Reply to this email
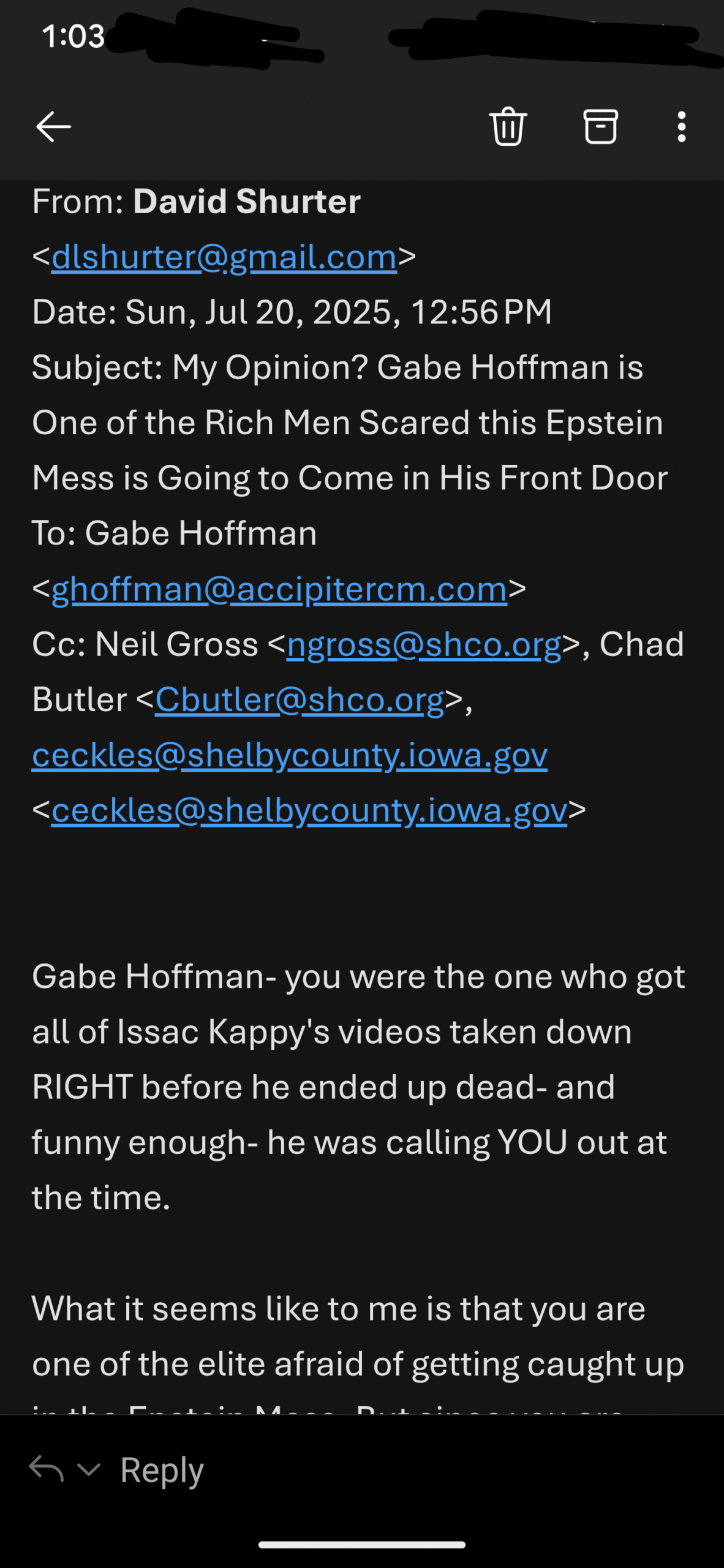Viewport: 724px width, 1568px height. click(x=162, y=1470)
